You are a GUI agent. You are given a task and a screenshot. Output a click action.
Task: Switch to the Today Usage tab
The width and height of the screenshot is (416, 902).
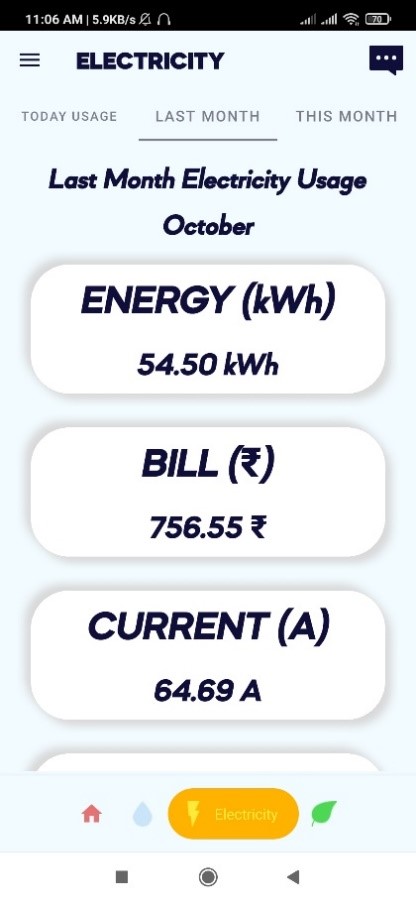click(x=69, y=116)
